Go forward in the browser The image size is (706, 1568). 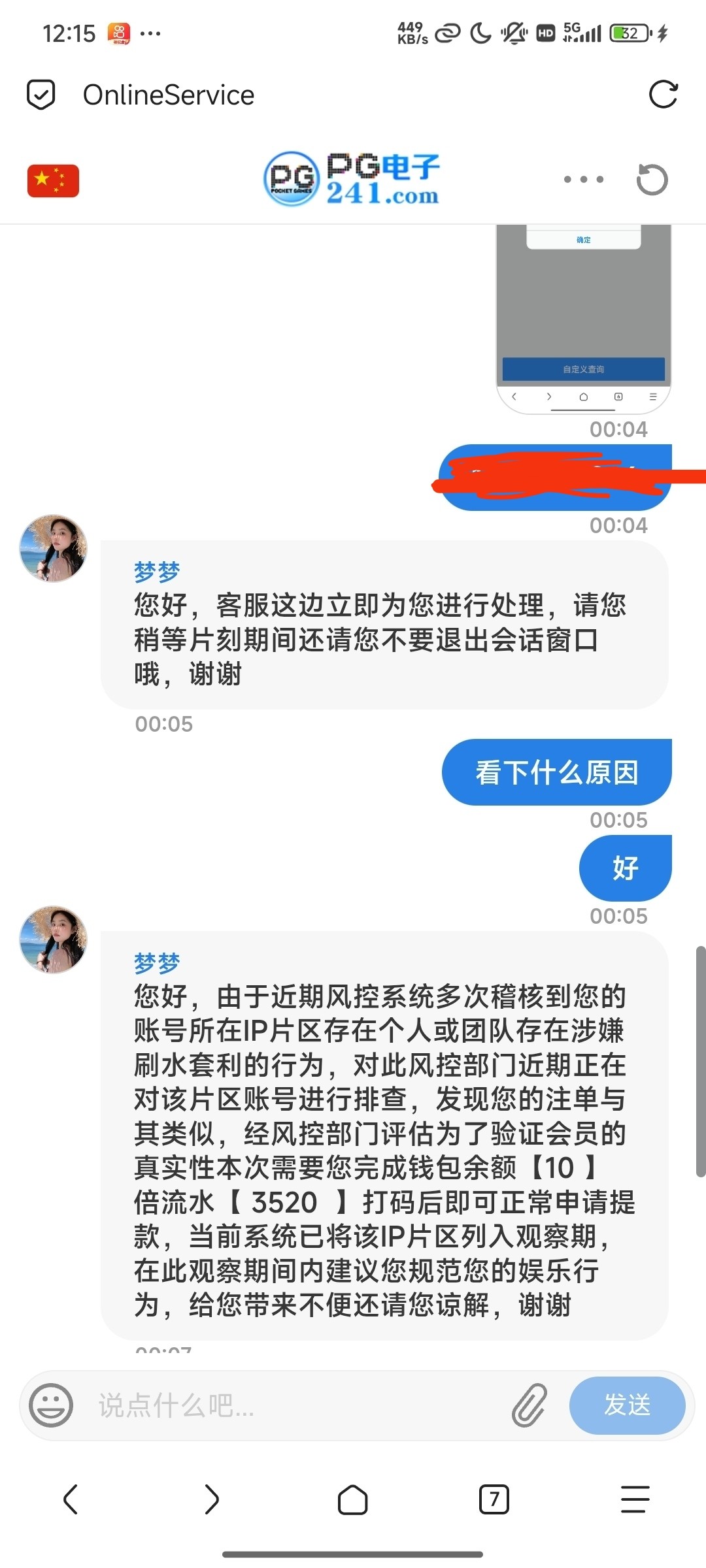211,1499
